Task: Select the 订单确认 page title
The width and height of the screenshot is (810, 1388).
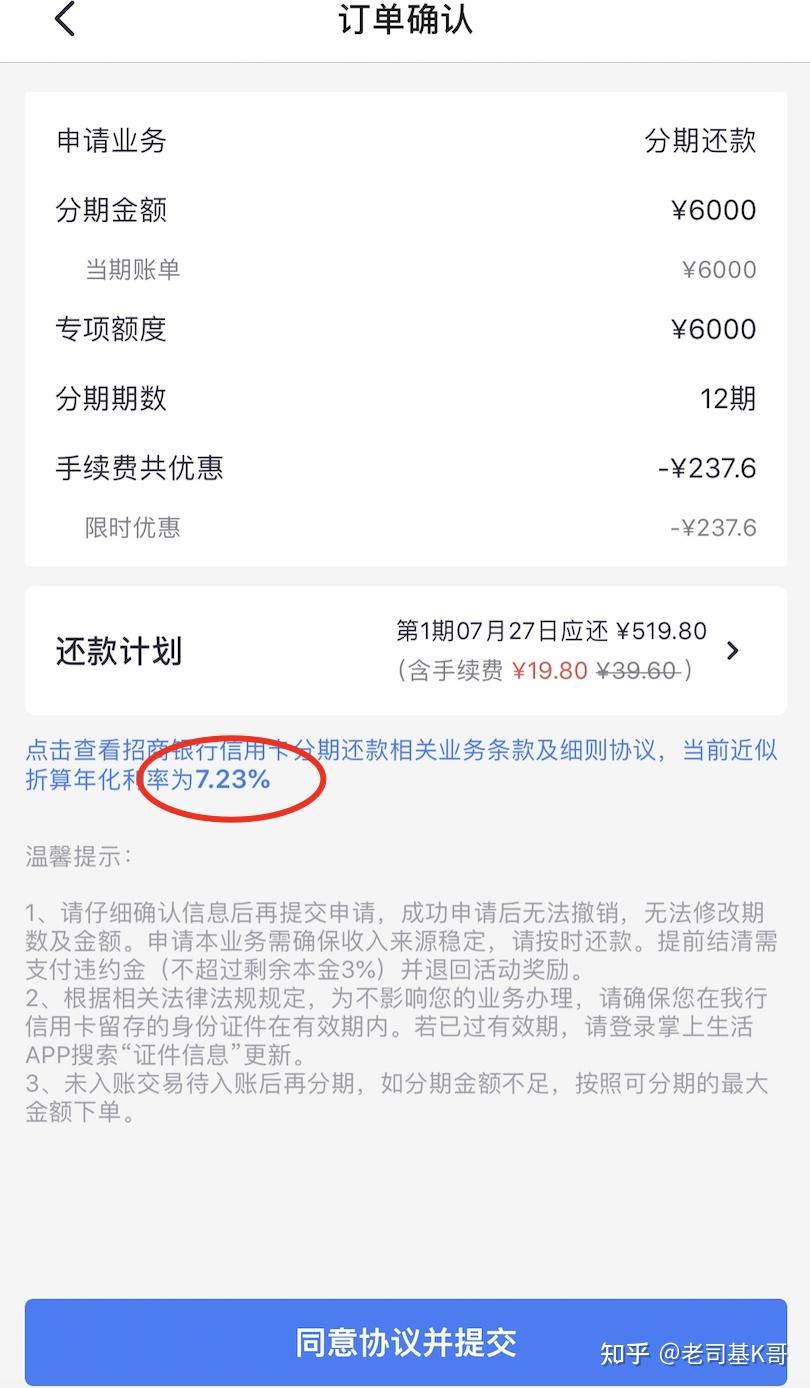Action: (404, 20)
